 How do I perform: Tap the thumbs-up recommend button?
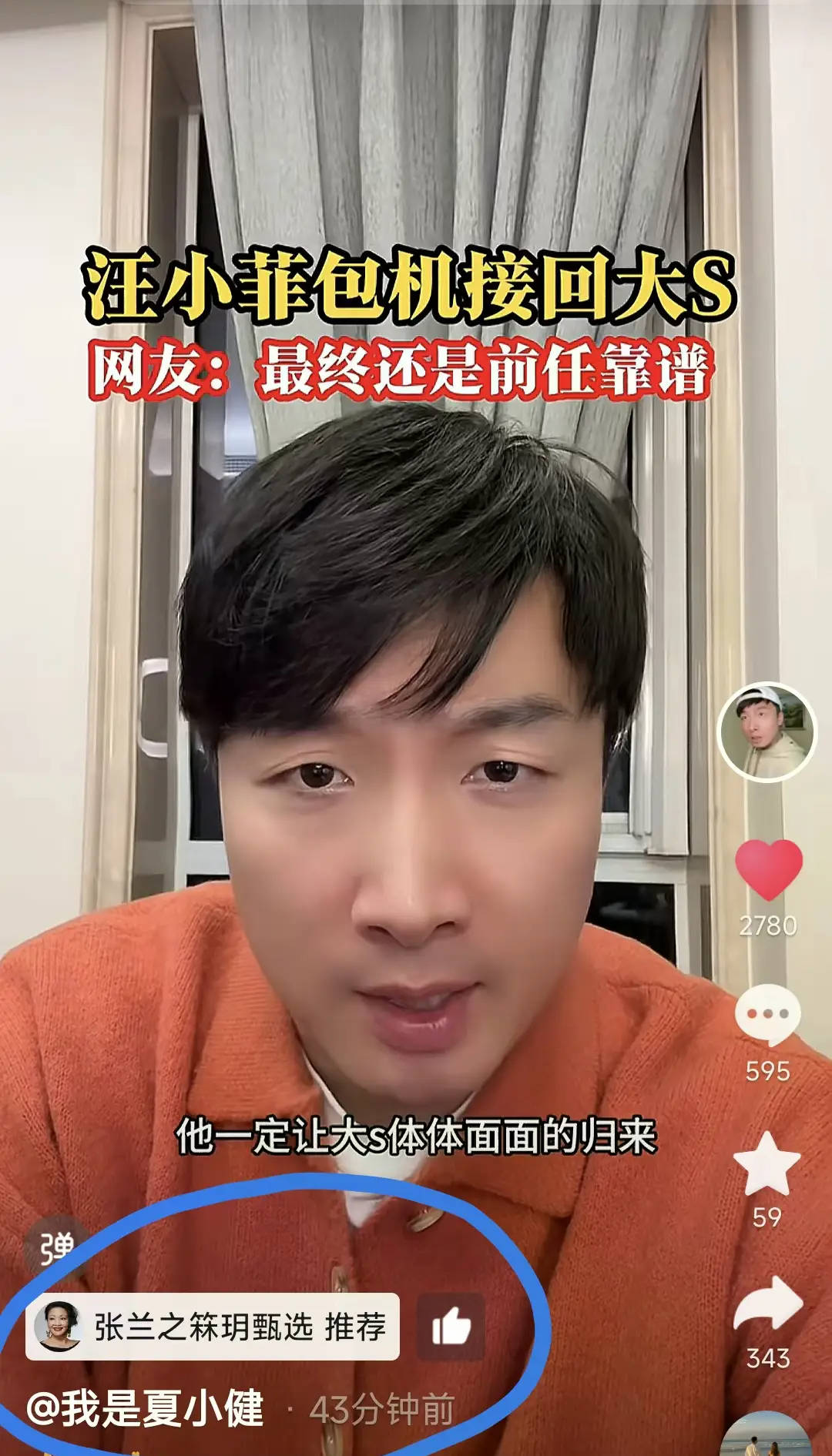point(451,1327)
